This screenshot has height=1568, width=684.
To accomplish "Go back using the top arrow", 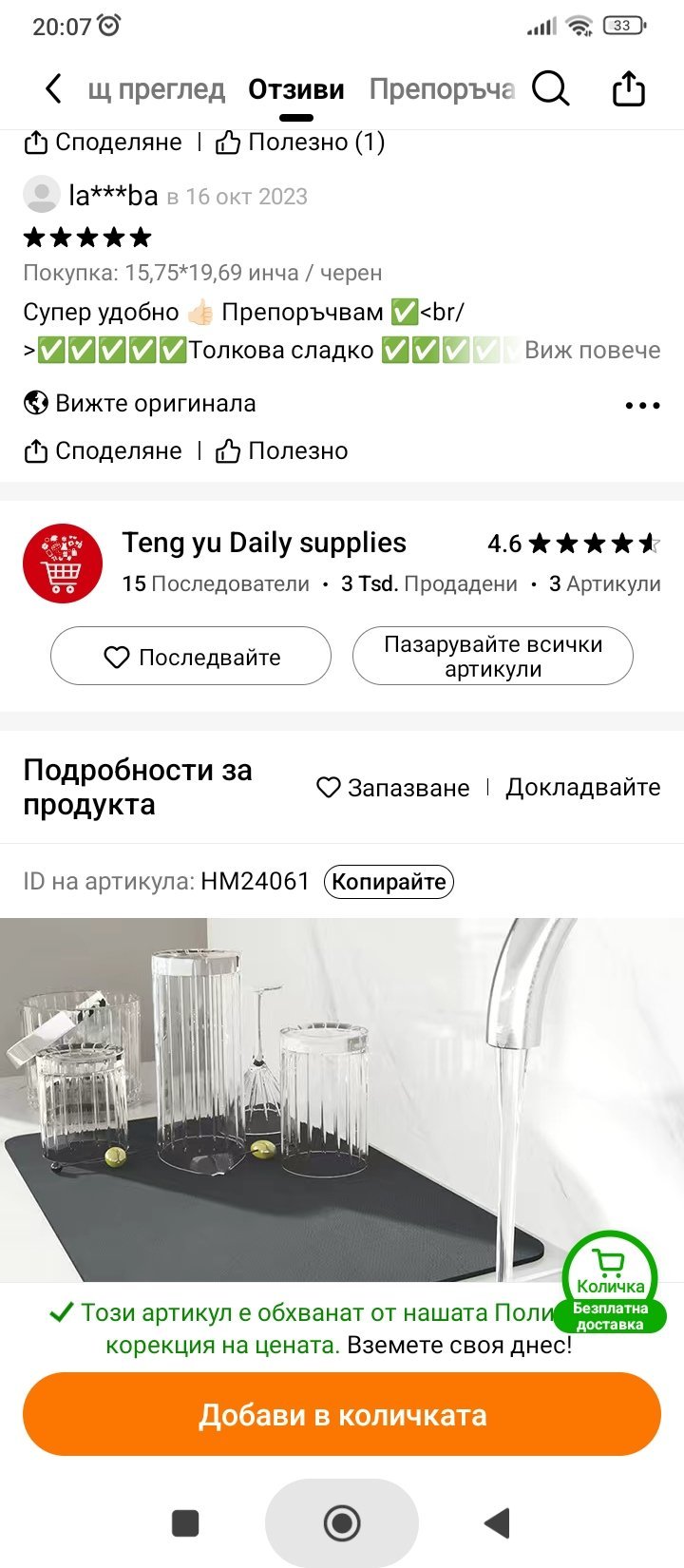I will [53, 89].
